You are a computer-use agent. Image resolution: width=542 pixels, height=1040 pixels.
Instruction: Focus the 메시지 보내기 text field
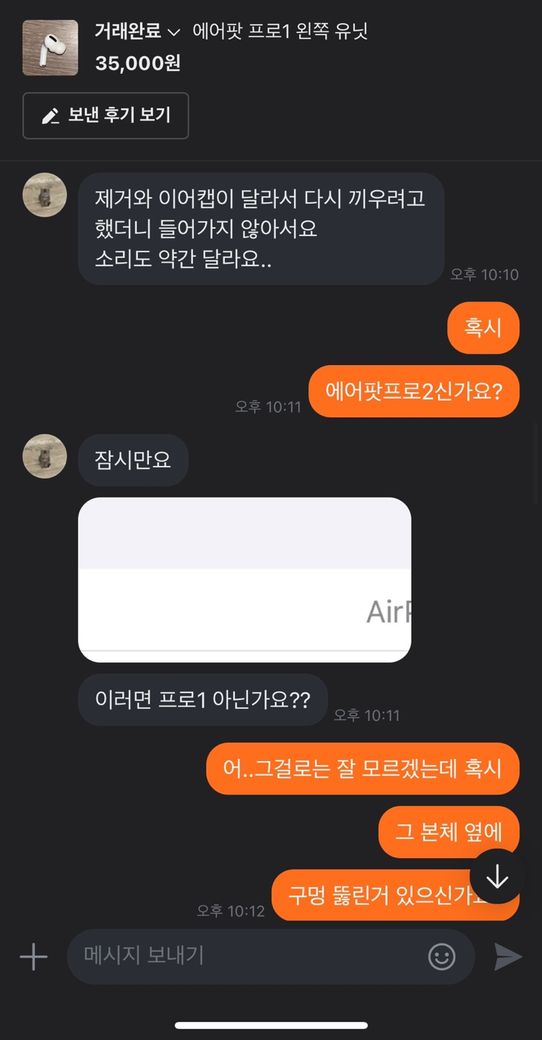[271, 956]
